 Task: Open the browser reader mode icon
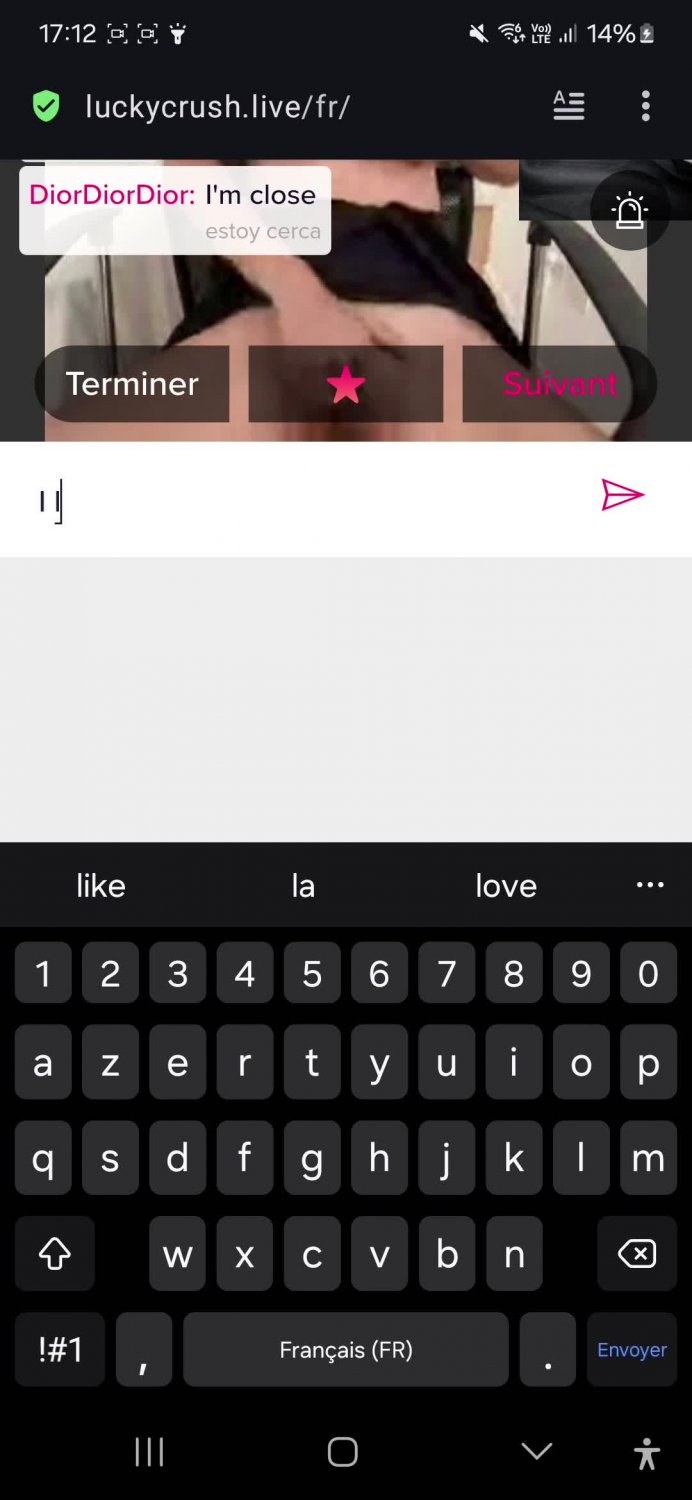pos(569,106)
